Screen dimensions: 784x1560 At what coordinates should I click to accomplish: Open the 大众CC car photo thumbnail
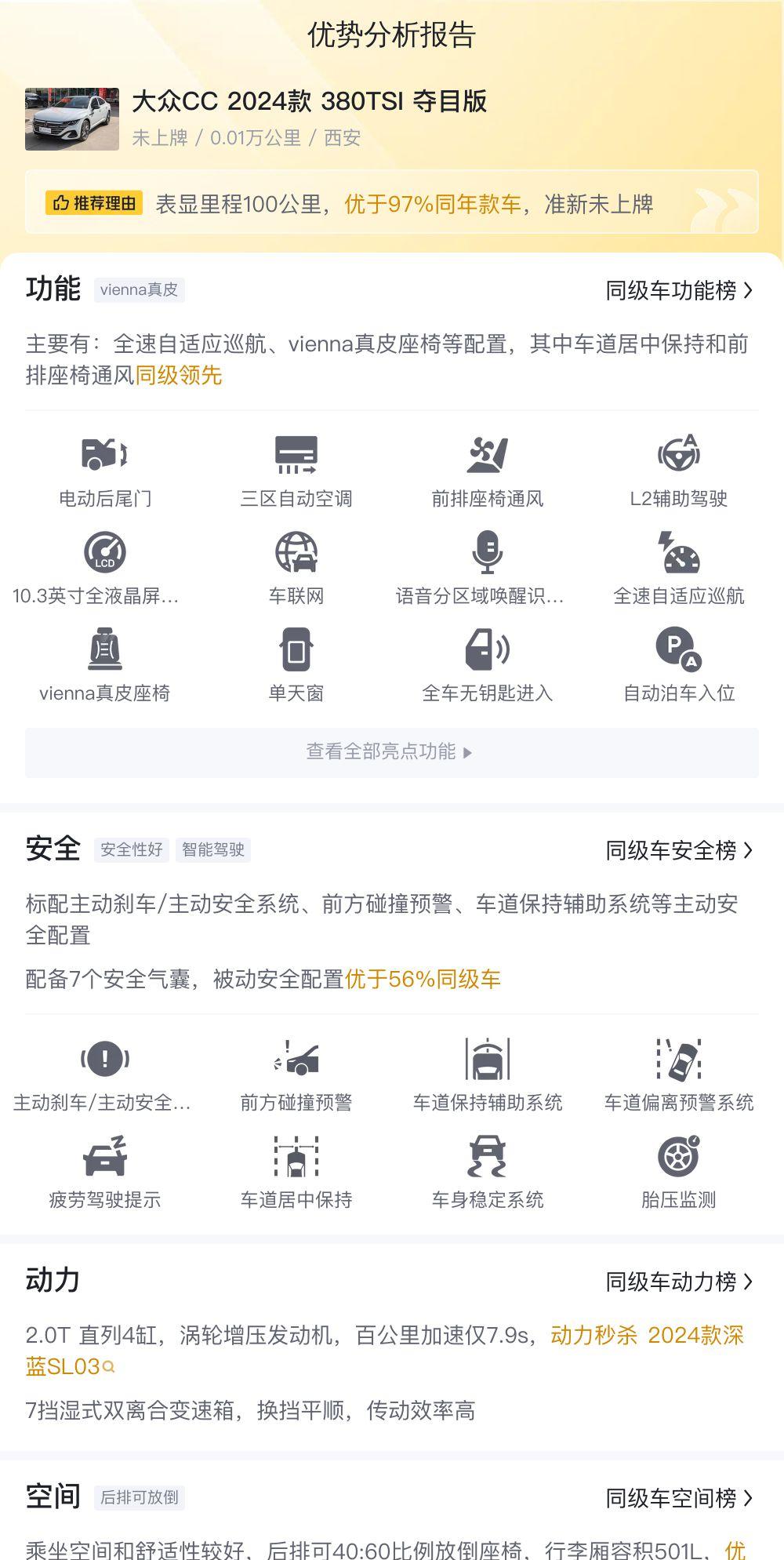point(72,119)
